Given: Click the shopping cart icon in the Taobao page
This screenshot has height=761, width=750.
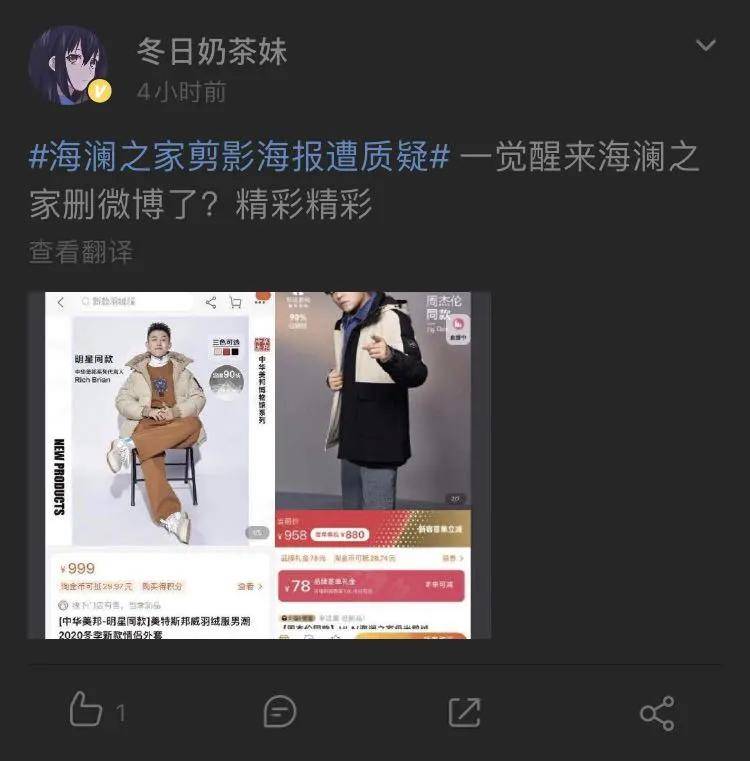Looking at the screenshot, I should (234, 302).
